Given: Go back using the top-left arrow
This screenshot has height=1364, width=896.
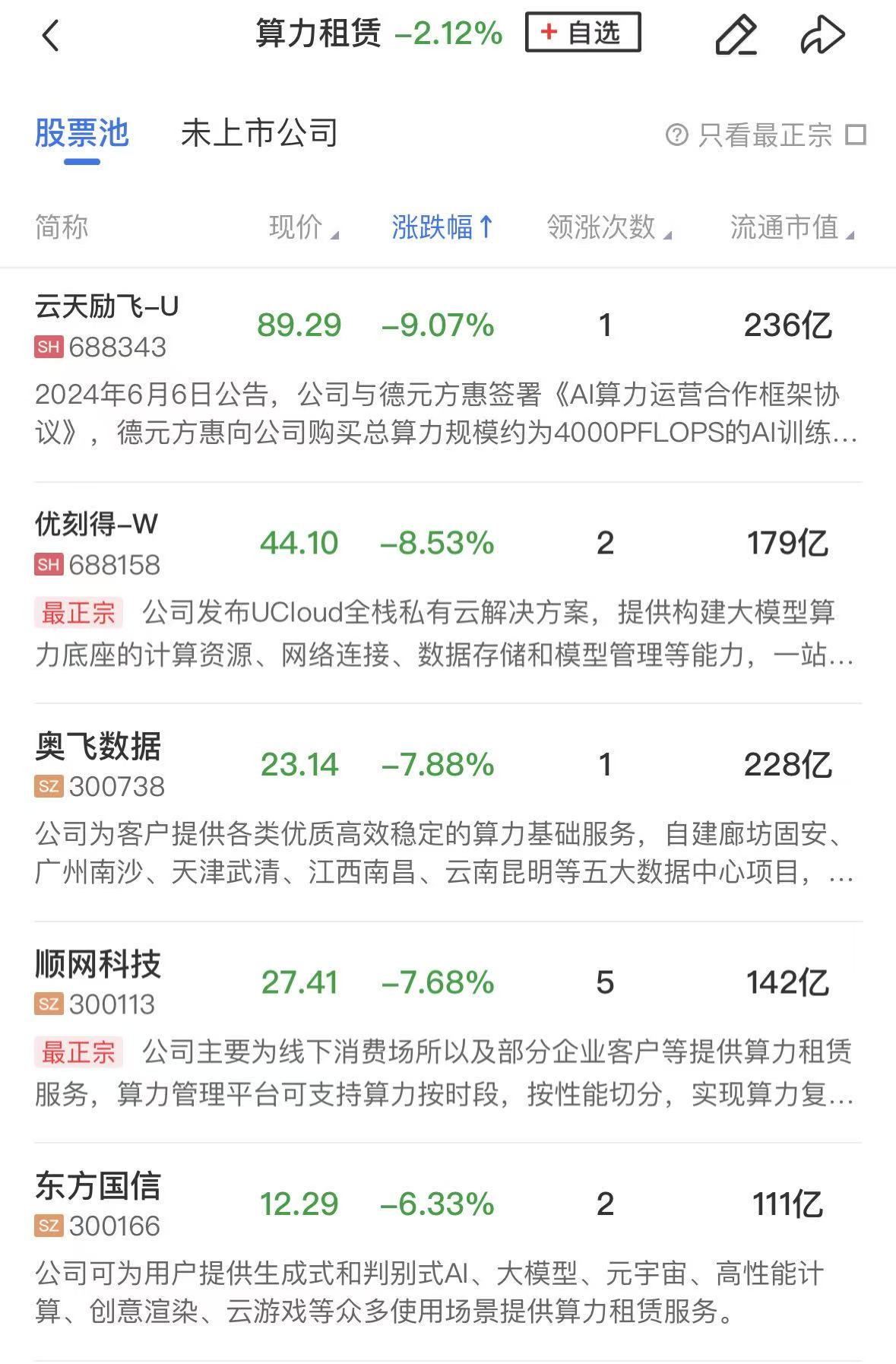Looking at the screenshot, I should (x=50, y=35).
